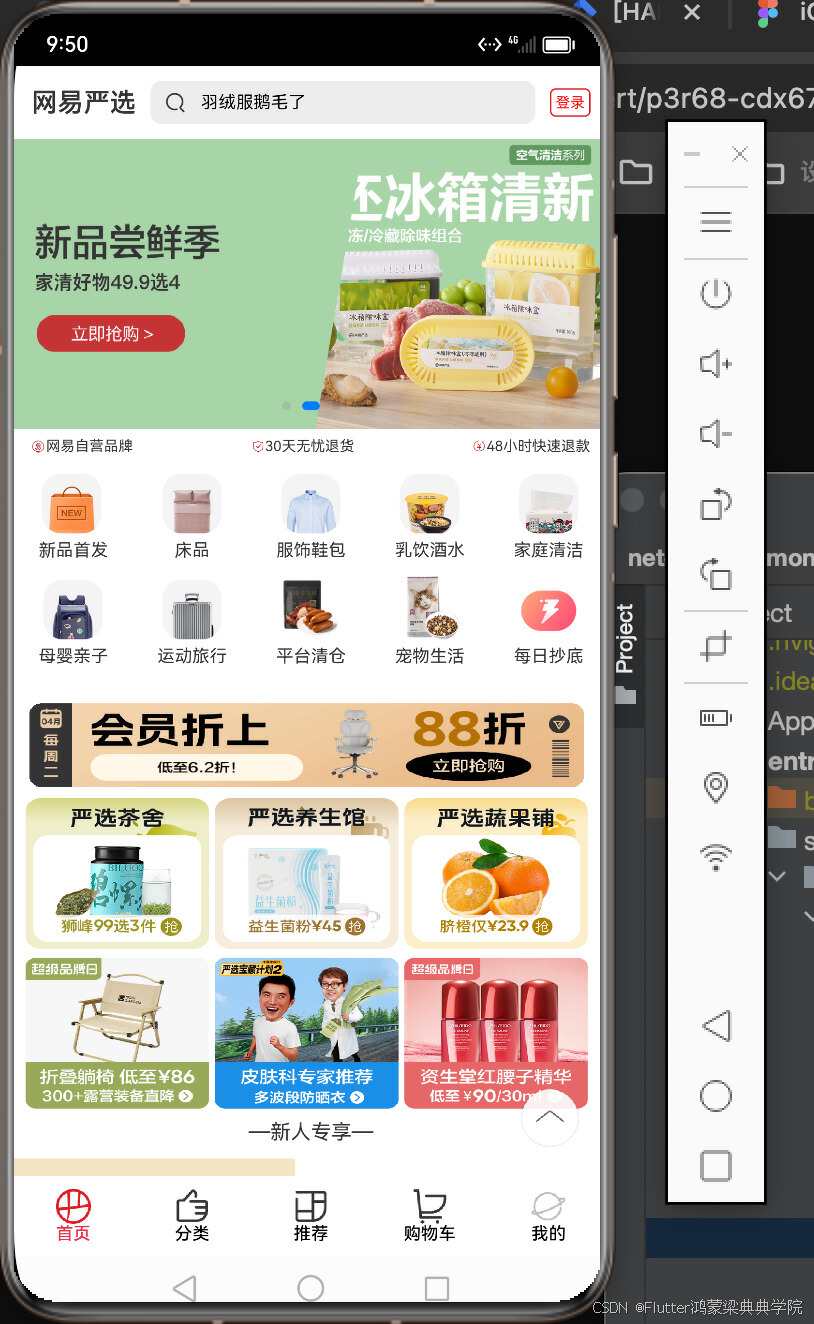Open the 家庭清洁 category

click(548, 517)
